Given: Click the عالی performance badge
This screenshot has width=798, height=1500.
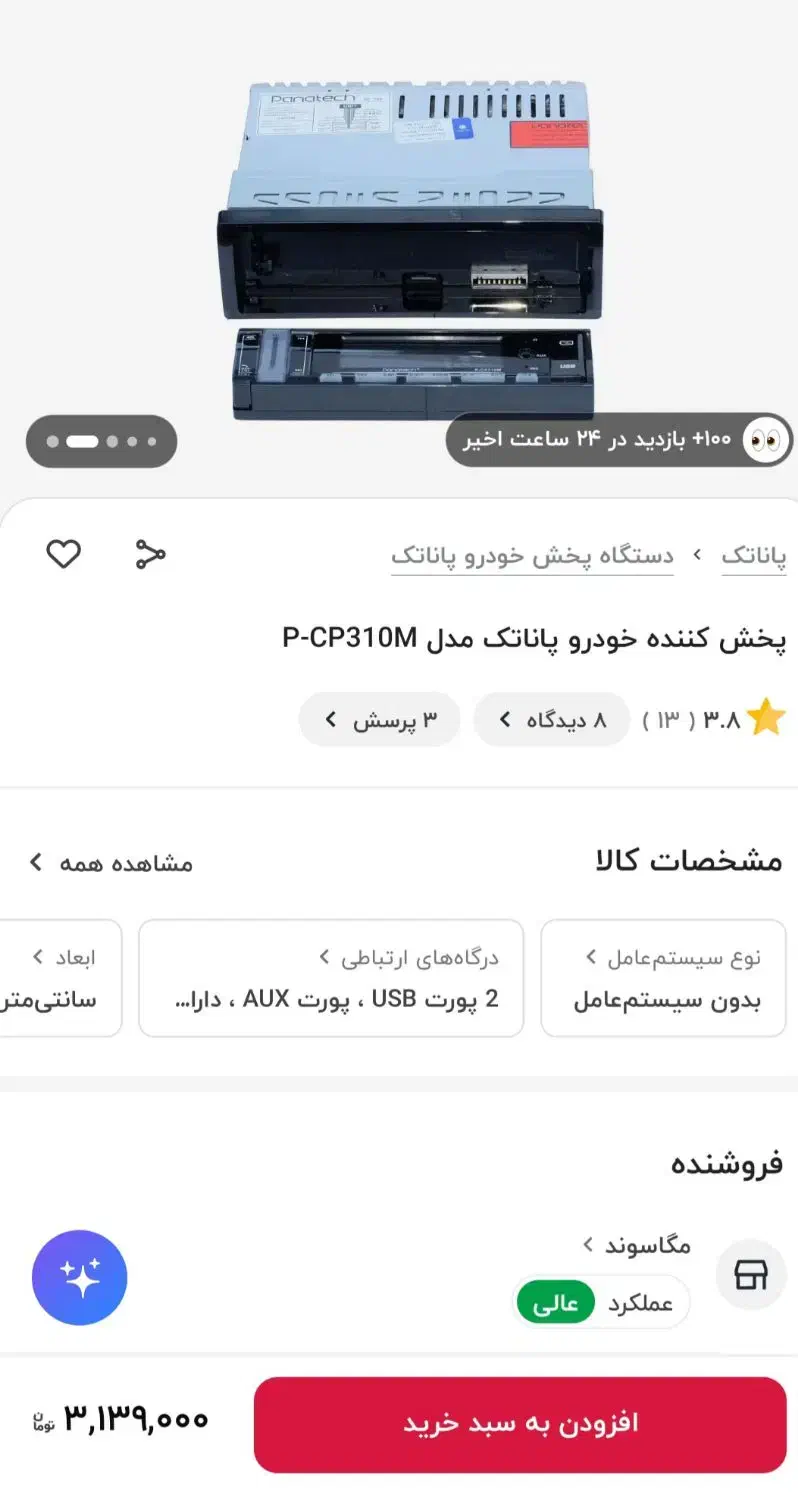Looking at the screenshot, I should pos(555,1302).
